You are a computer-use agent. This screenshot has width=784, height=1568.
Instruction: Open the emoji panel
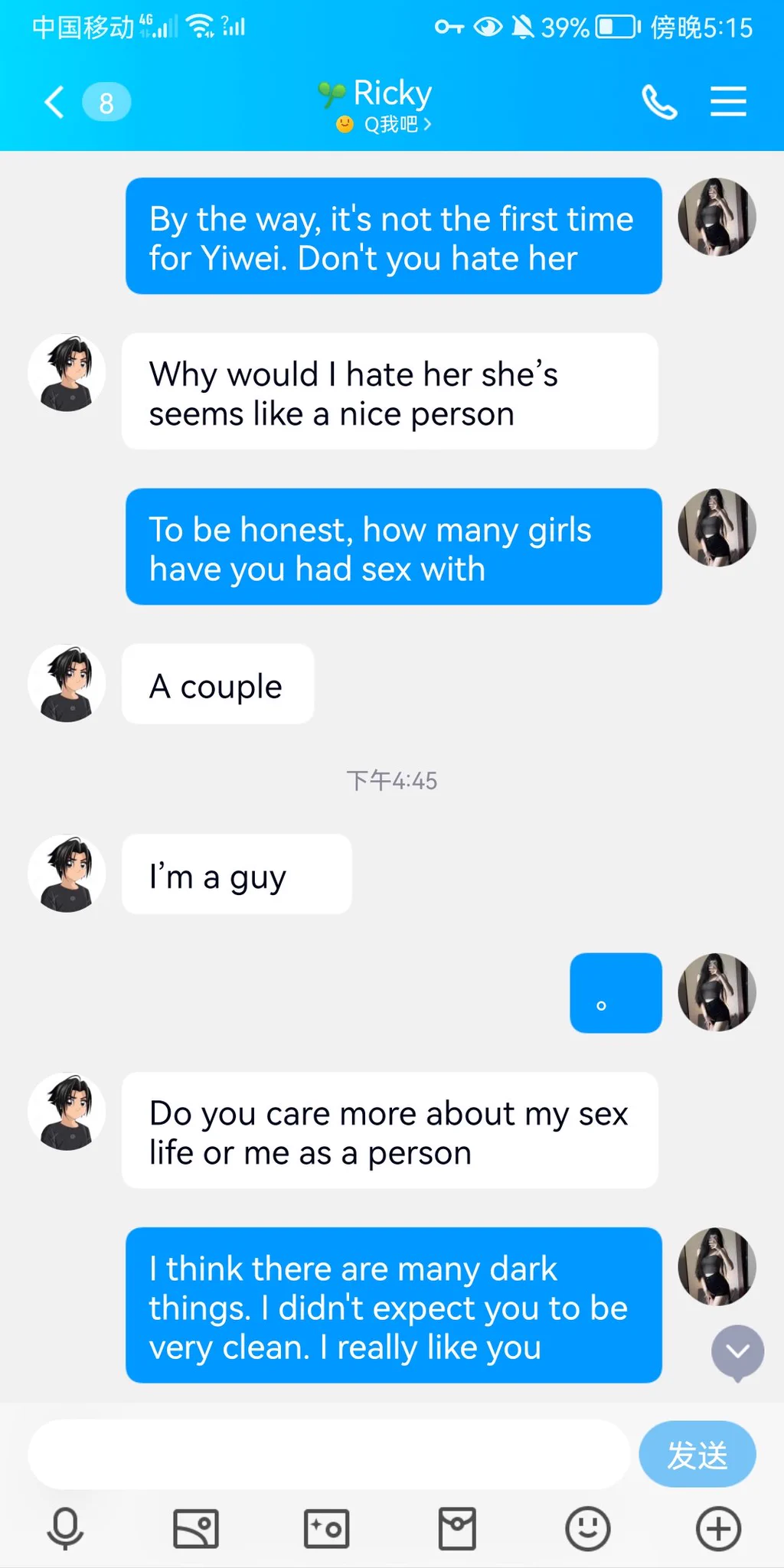pyautogui.click(x=587, y=1528)
